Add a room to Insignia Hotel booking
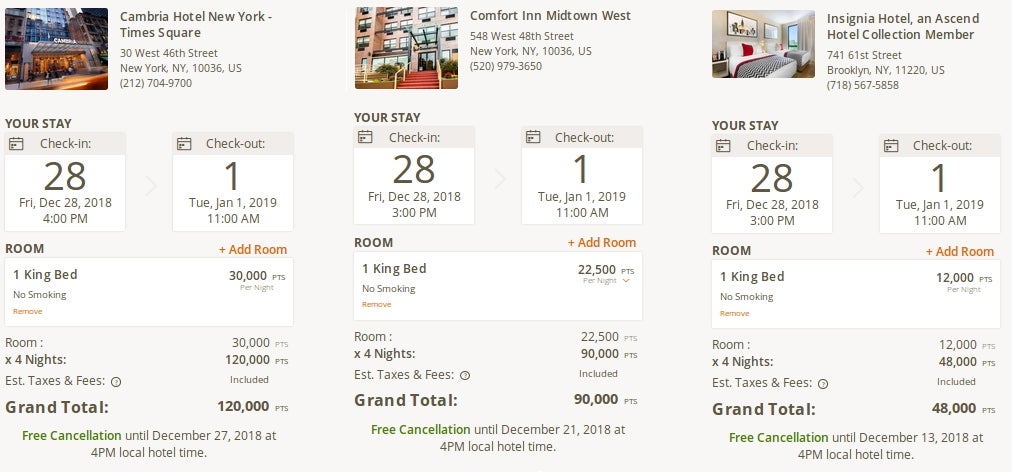Screen dimensions: 1012x472 click(x=960, y=252)
